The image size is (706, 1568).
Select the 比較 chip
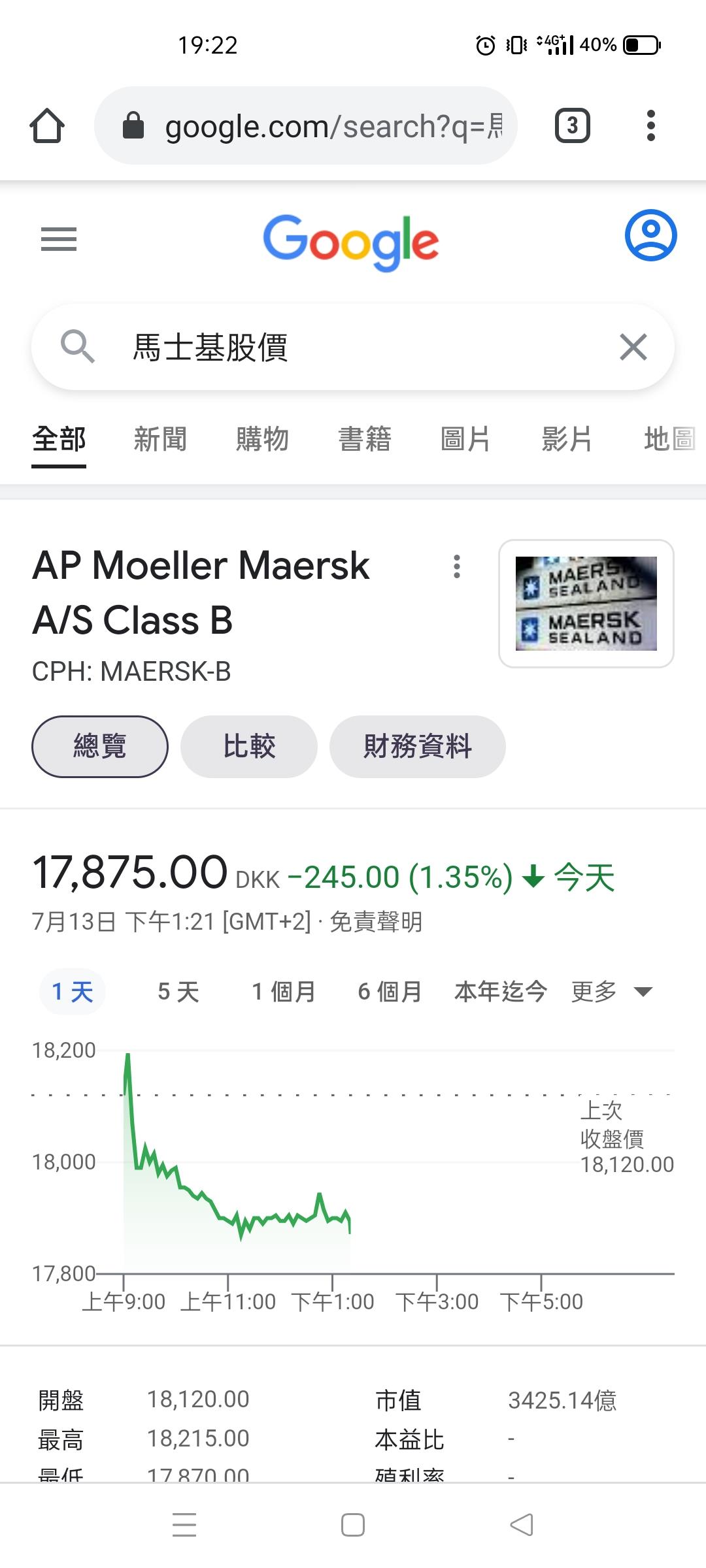(x=249, y=746)
